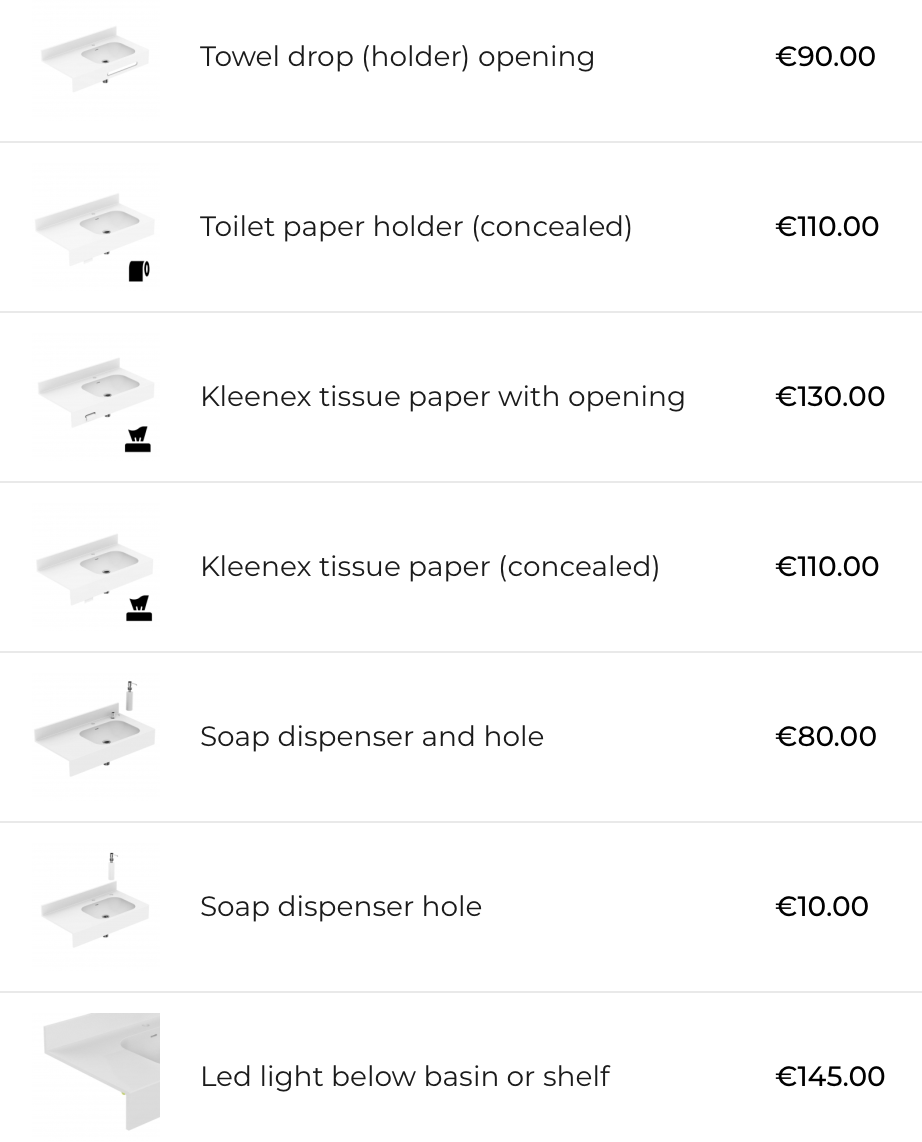Choose the Soap dispenser hole option

pyautogui.click(x=341, y=907)
